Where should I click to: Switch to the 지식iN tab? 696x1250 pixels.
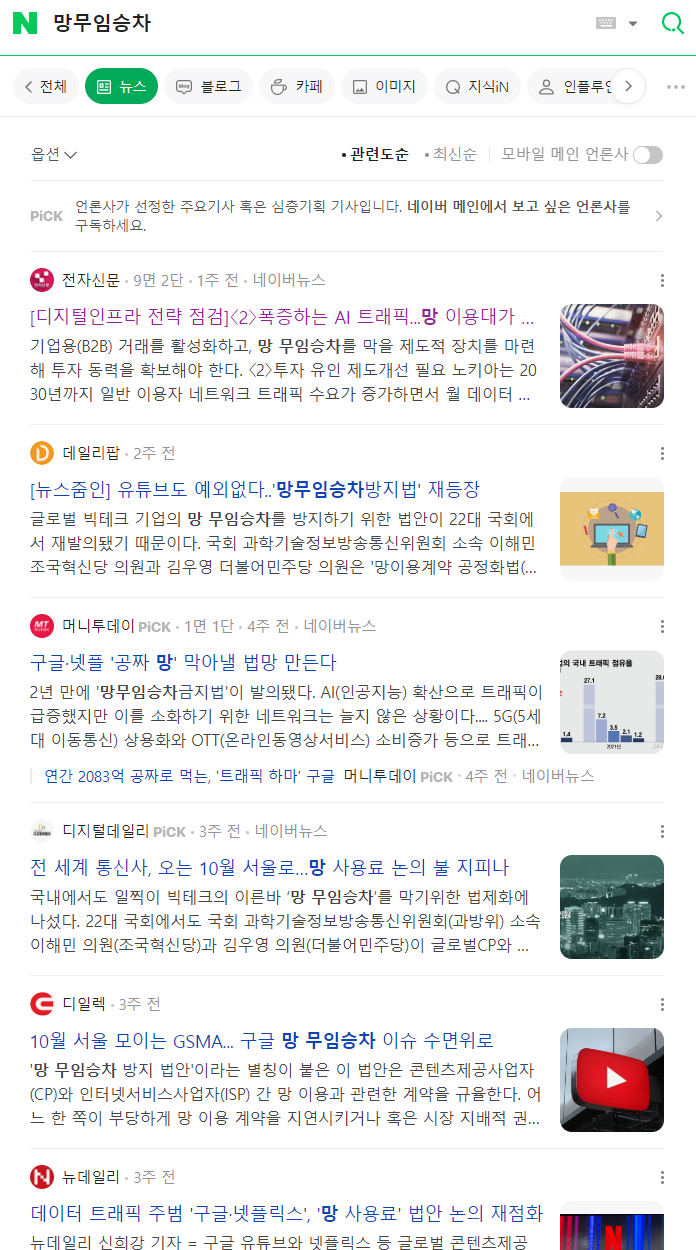coord(477,87)
